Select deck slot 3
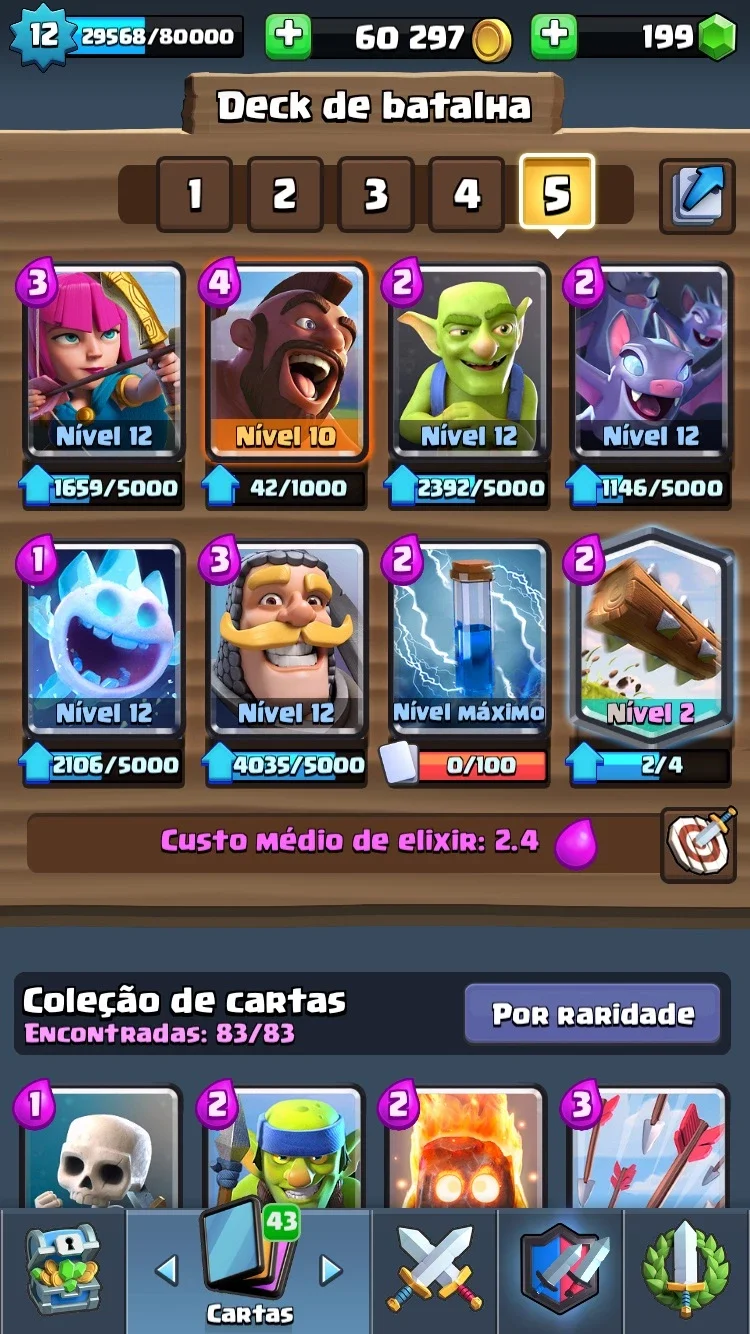This screenshot has width=750, height=1334. 376,194
